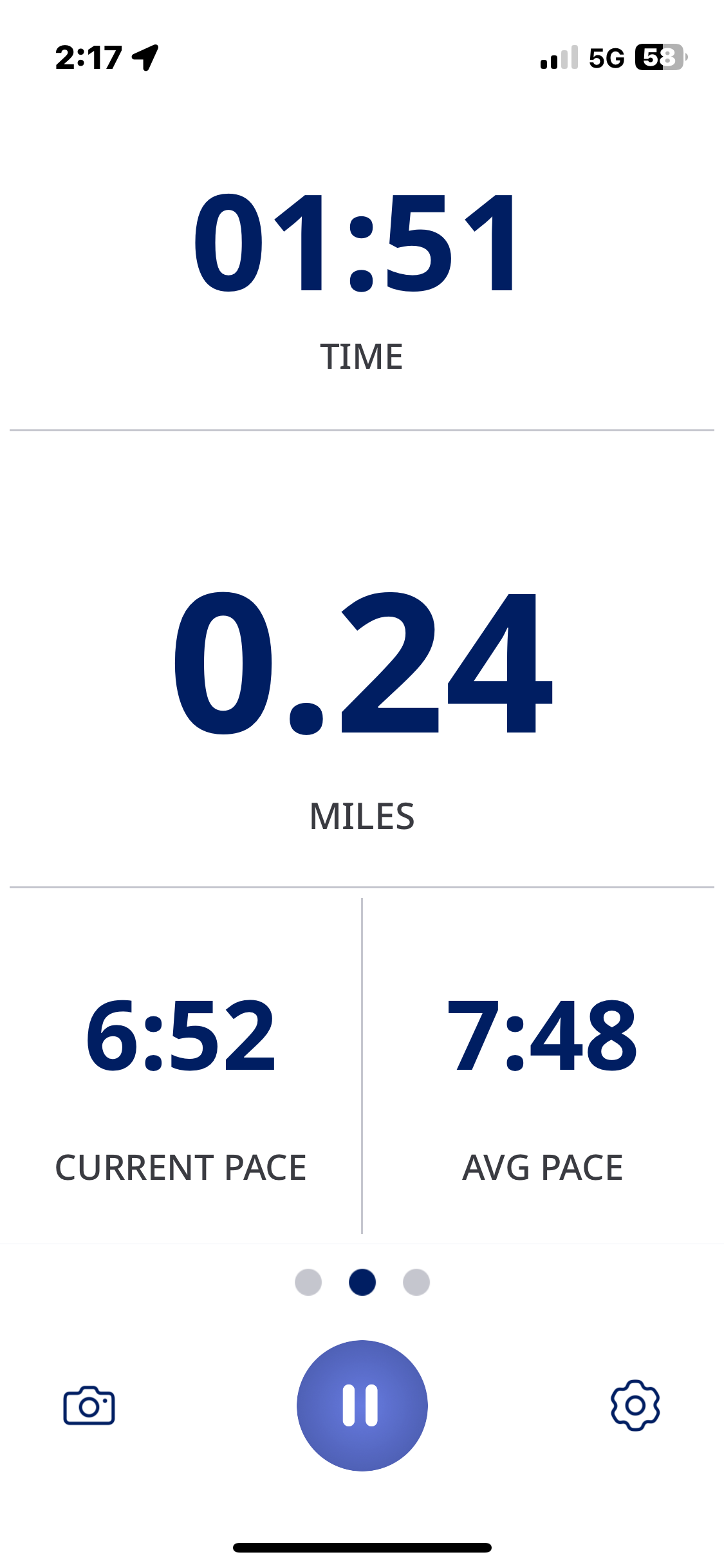Open the camera icon

pyautogui.click(x=89, y=1406)
